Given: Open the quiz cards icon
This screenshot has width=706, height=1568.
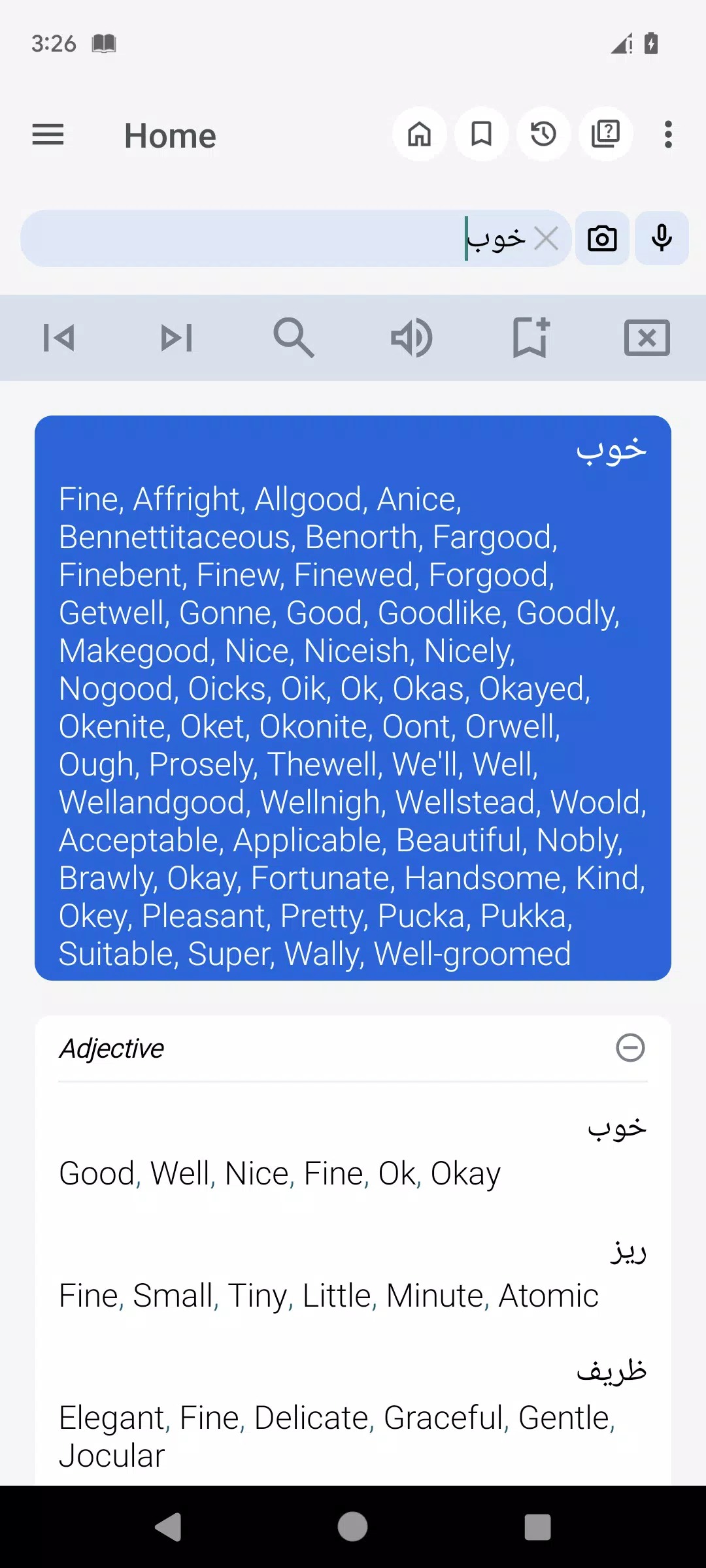Looking at the screenshot, I should coord(605,135).
